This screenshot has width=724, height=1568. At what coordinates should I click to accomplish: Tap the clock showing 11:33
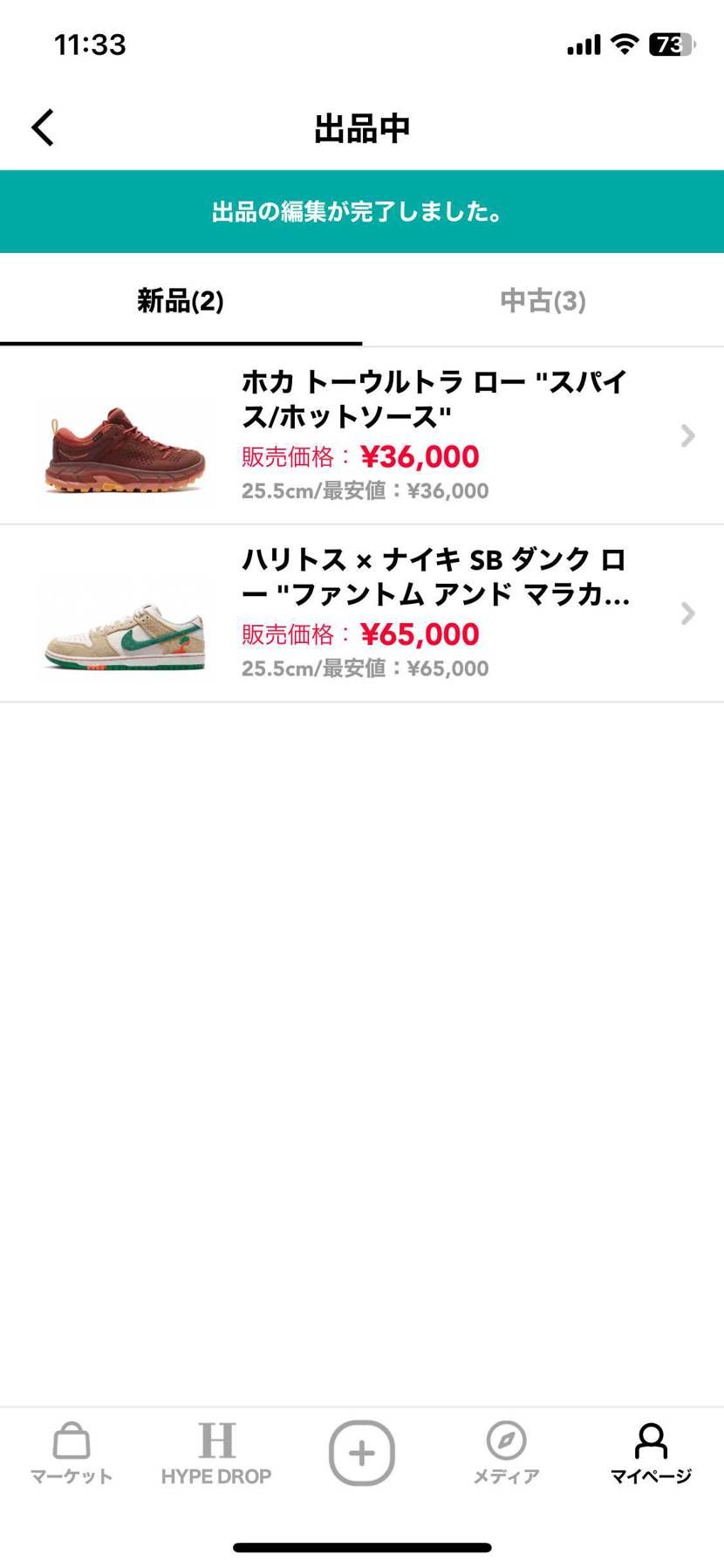pos(90,44)
